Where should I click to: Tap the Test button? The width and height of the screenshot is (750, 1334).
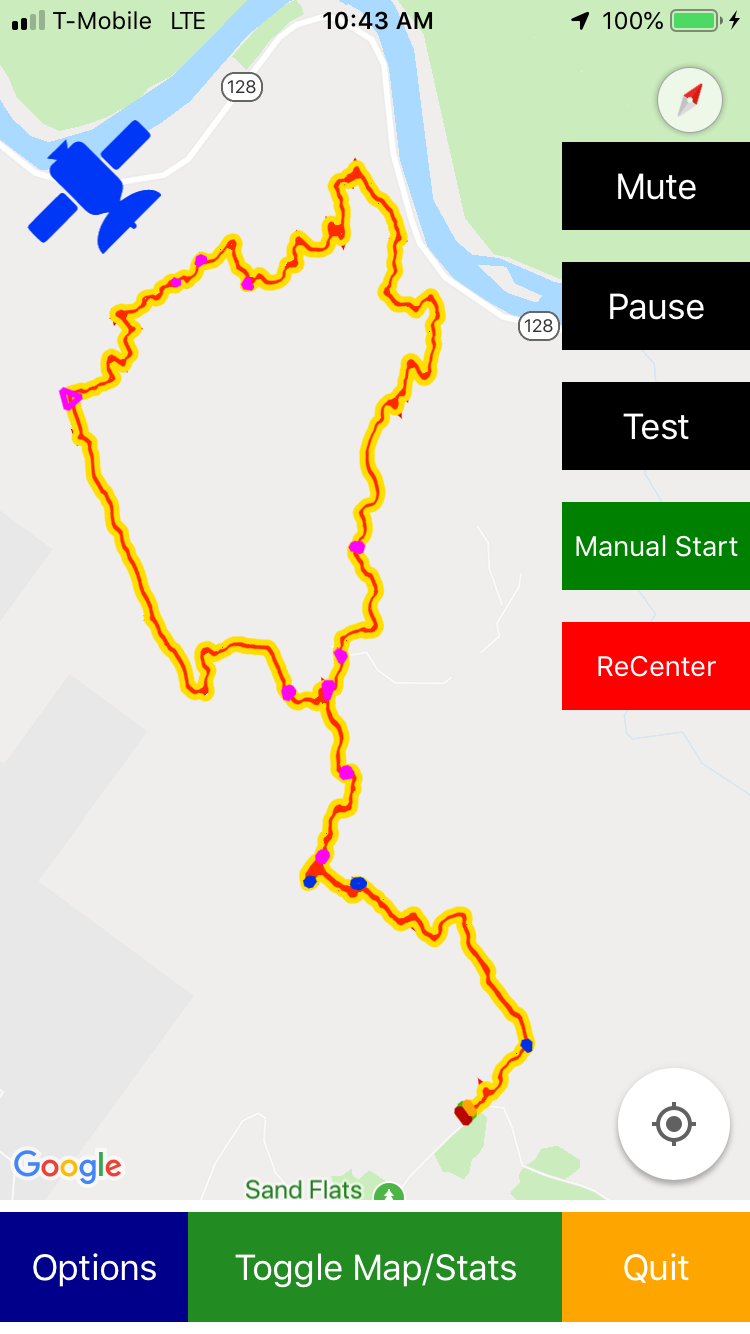(656, 427)
